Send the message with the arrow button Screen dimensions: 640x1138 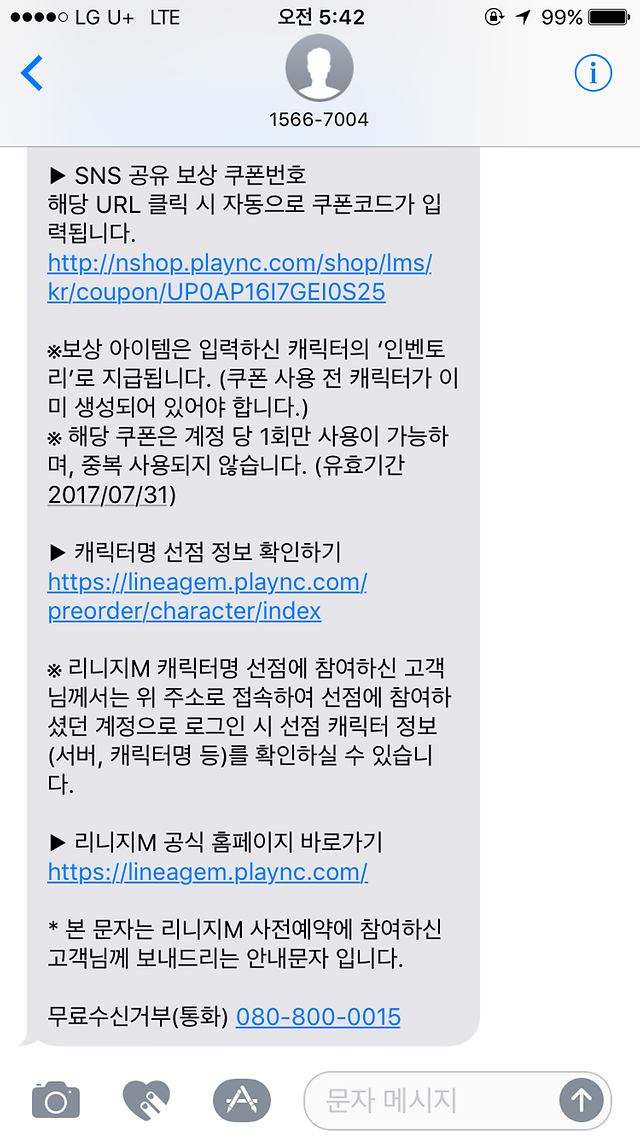582,1101
